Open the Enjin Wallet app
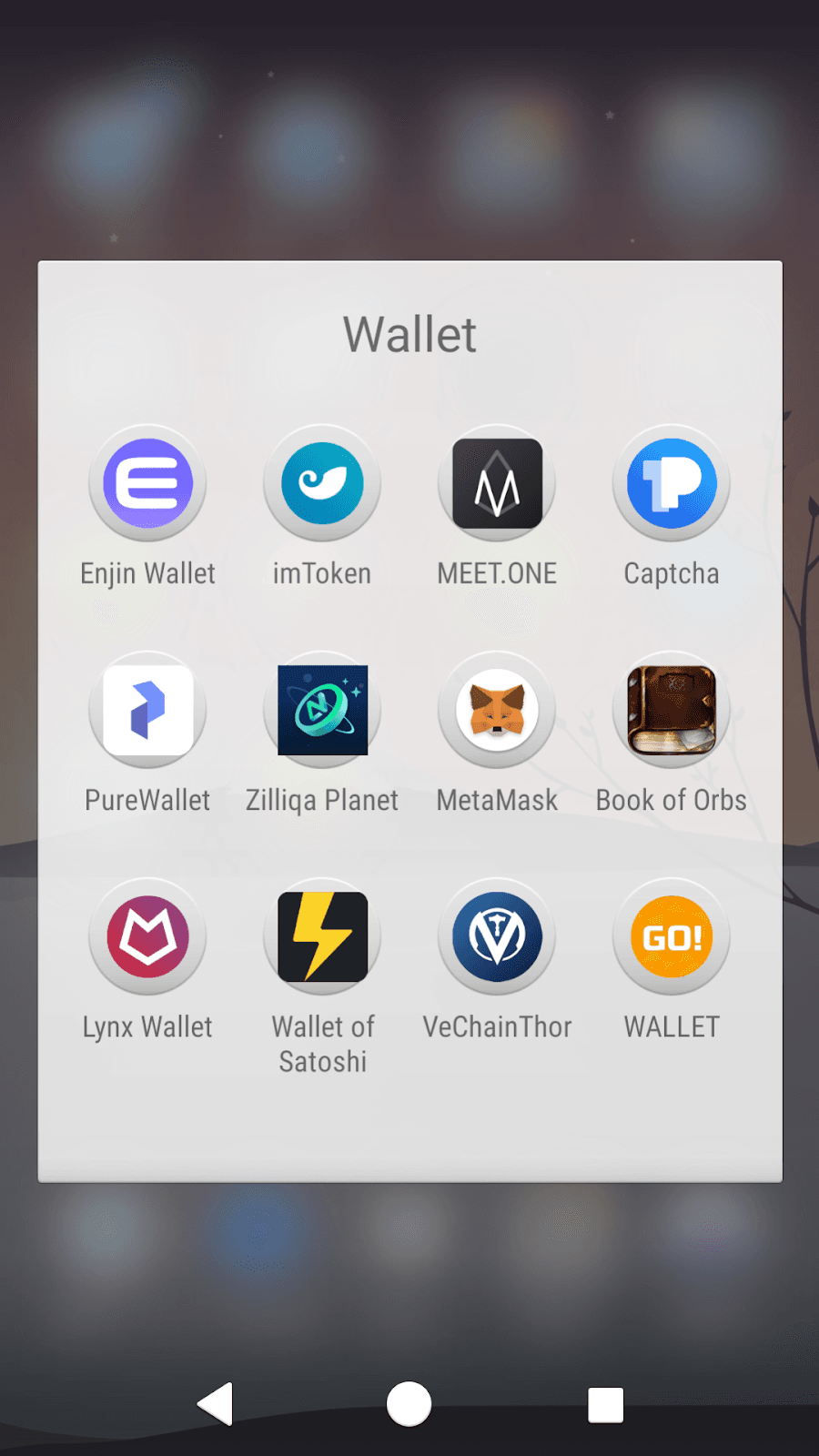Screen dimensions: 819x1456 (147, 484)
